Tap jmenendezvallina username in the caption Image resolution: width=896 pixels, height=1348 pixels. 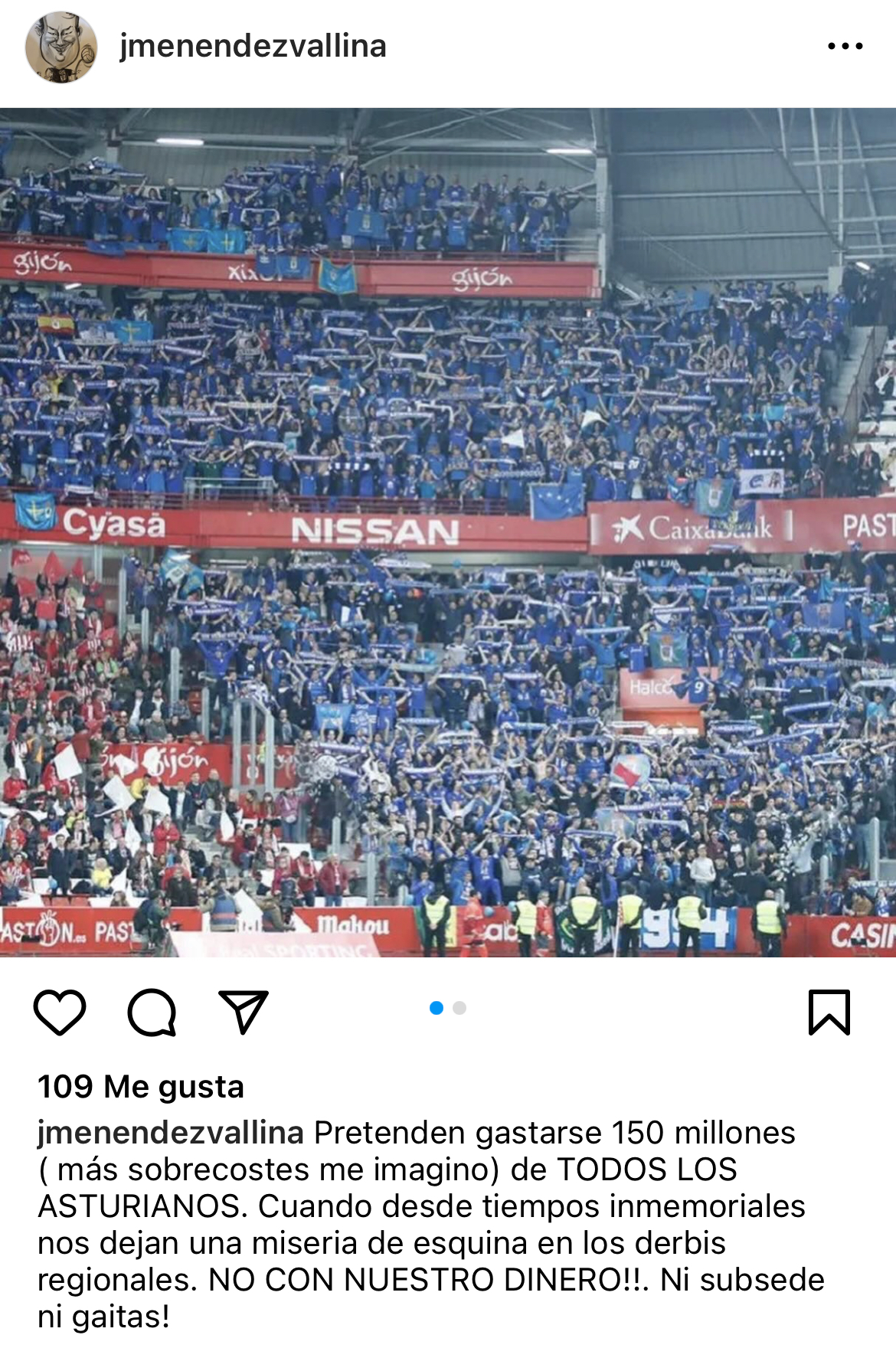171,1133
